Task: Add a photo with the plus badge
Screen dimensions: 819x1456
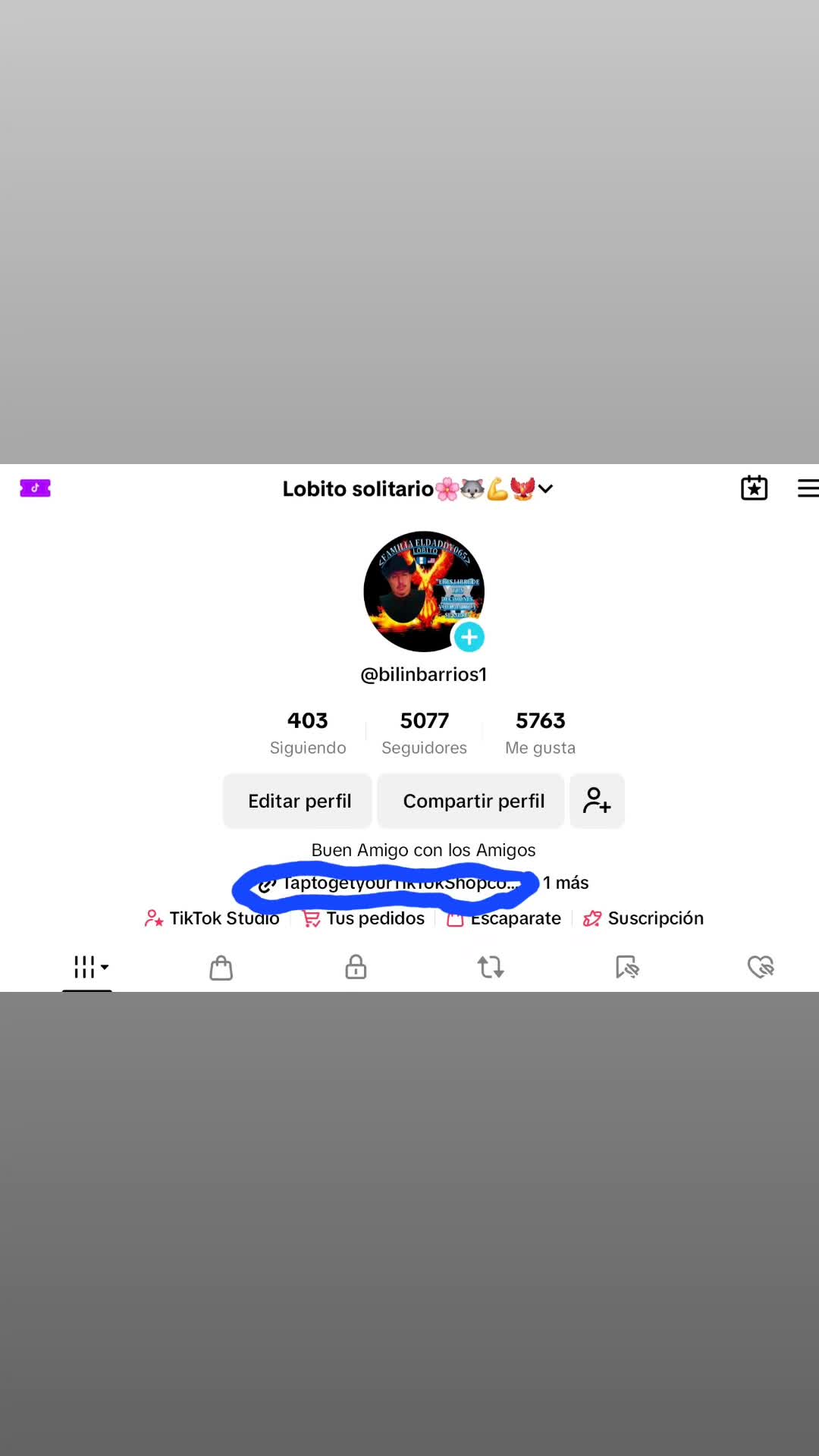Action: click(469, 637)
